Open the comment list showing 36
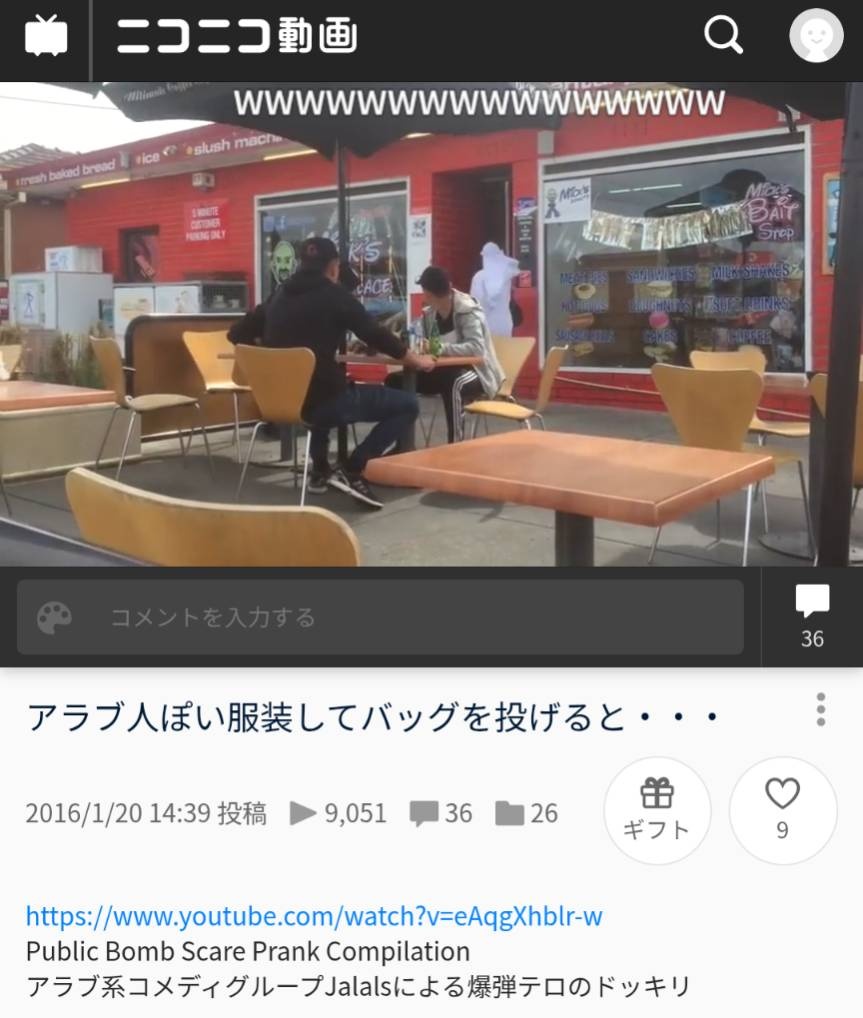863x1018 pixels. tap(812, 617)
